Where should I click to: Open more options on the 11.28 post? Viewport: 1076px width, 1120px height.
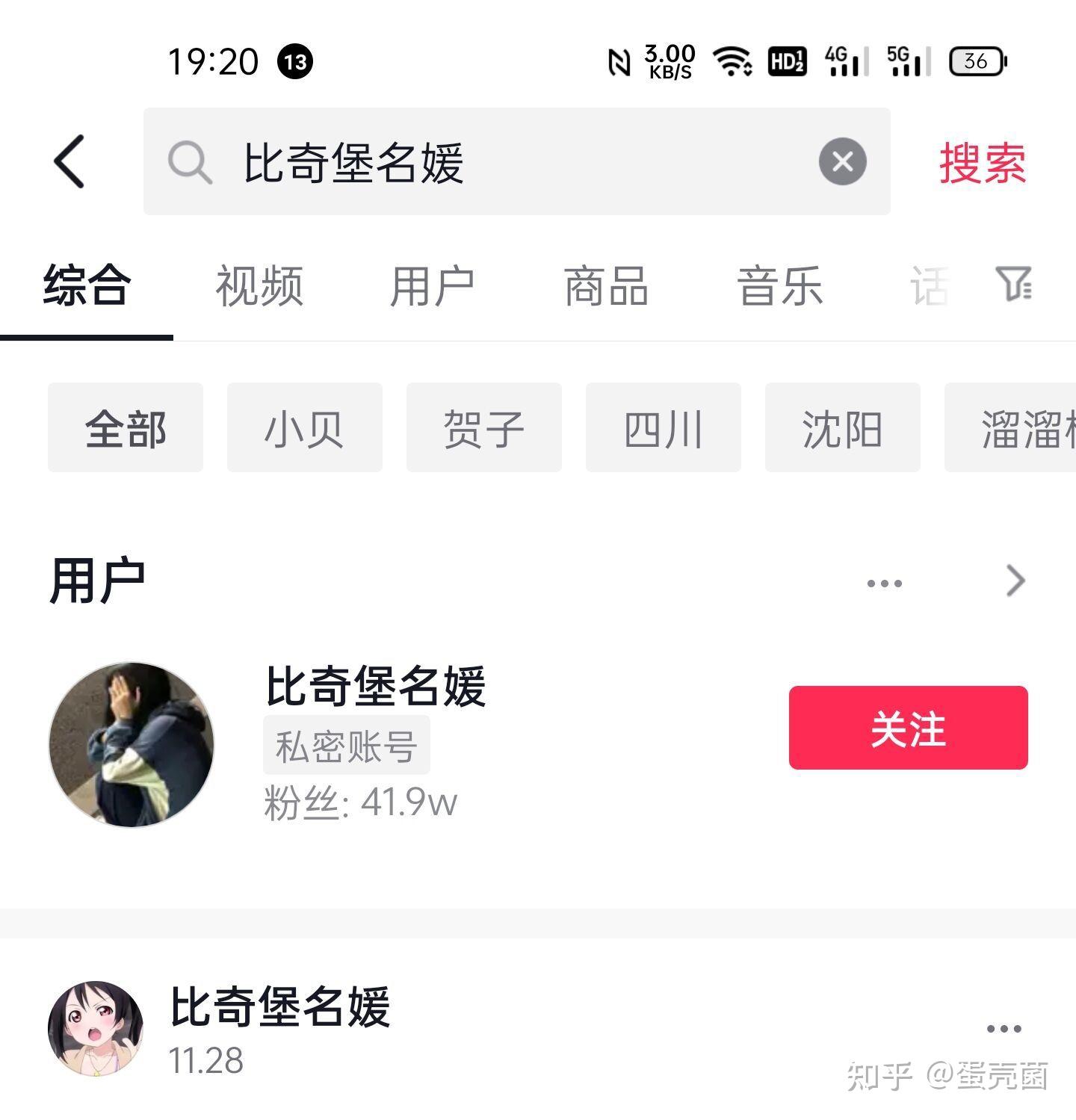[1004, 1029]
